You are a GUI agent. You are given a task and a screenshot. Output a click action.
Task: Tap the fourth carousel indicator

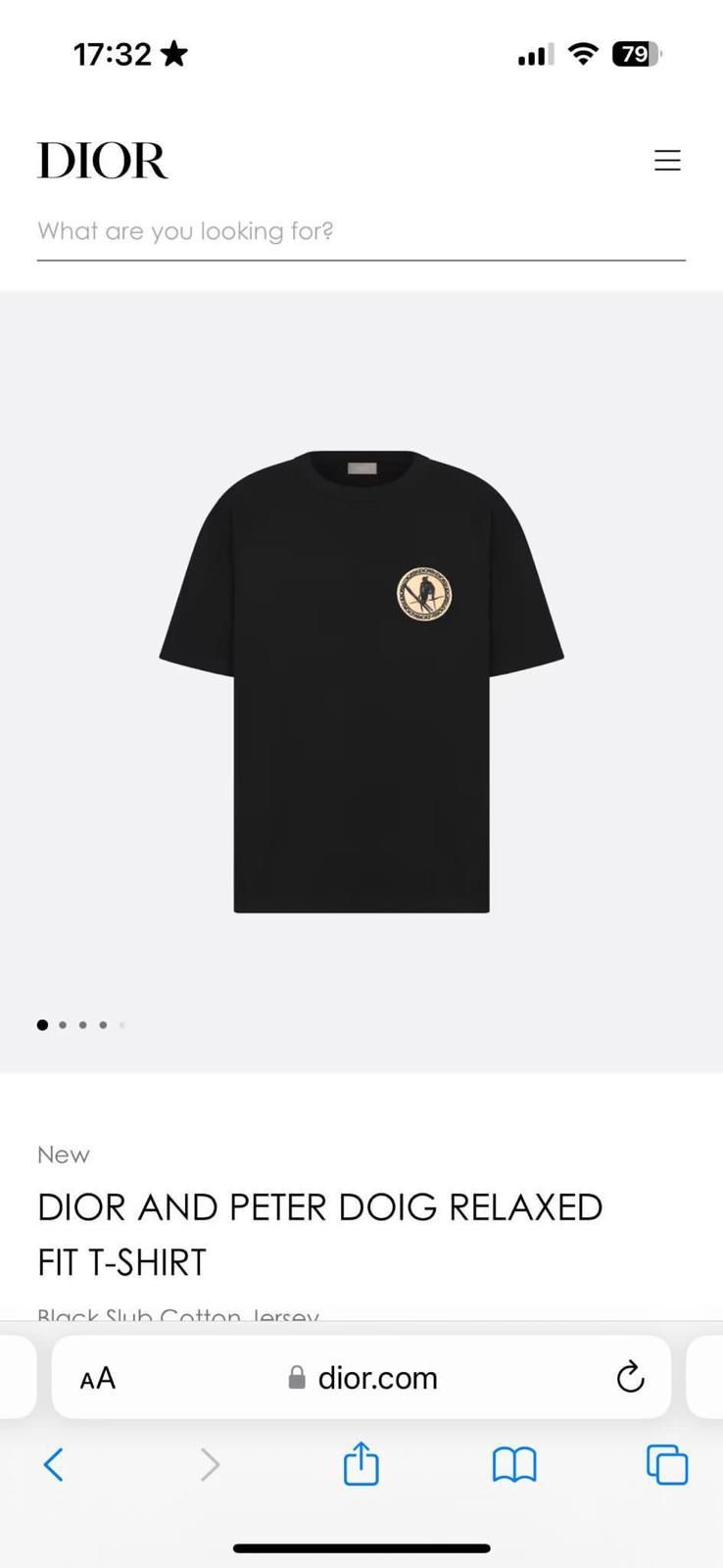pos(103,1024)
